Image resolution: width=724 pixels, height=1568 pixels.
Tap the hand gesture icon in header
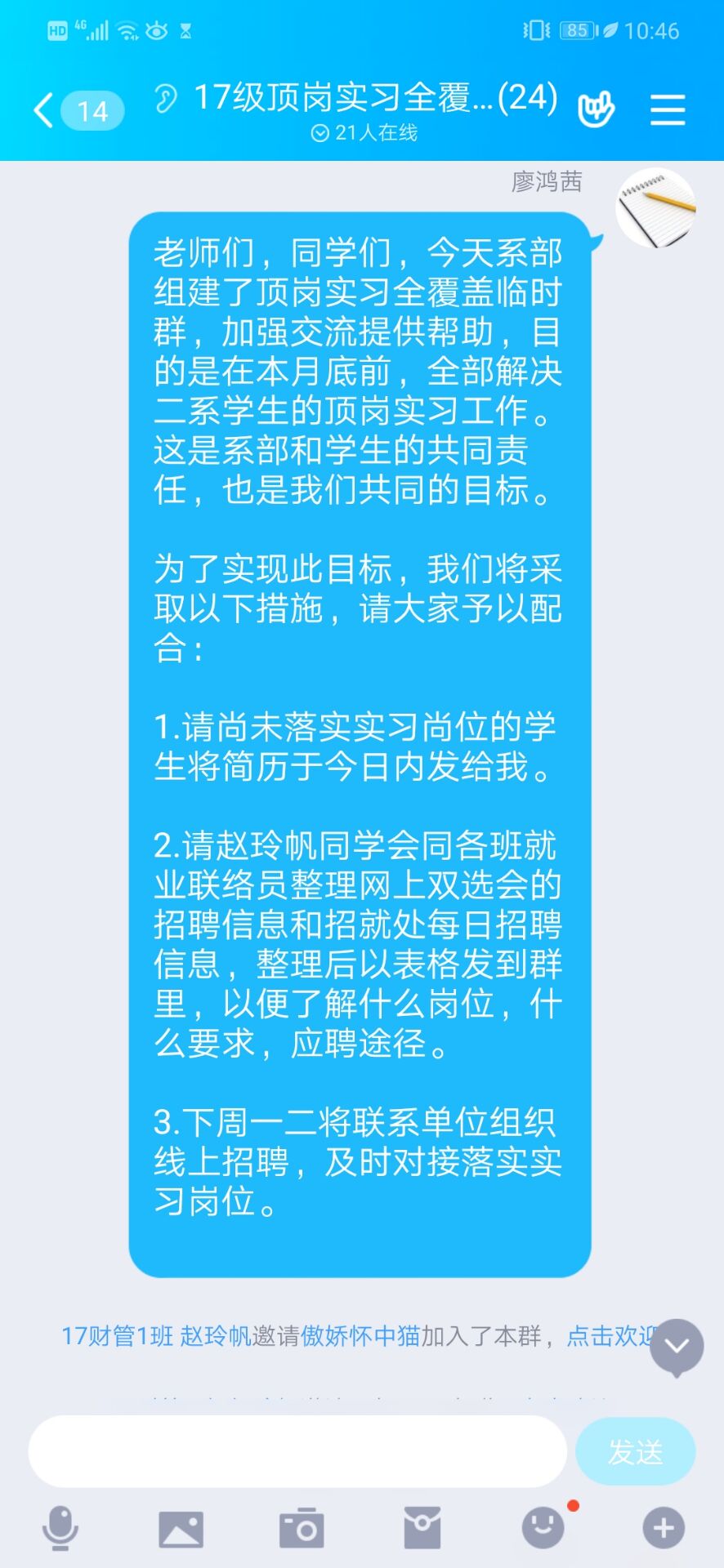pos(596,110)
